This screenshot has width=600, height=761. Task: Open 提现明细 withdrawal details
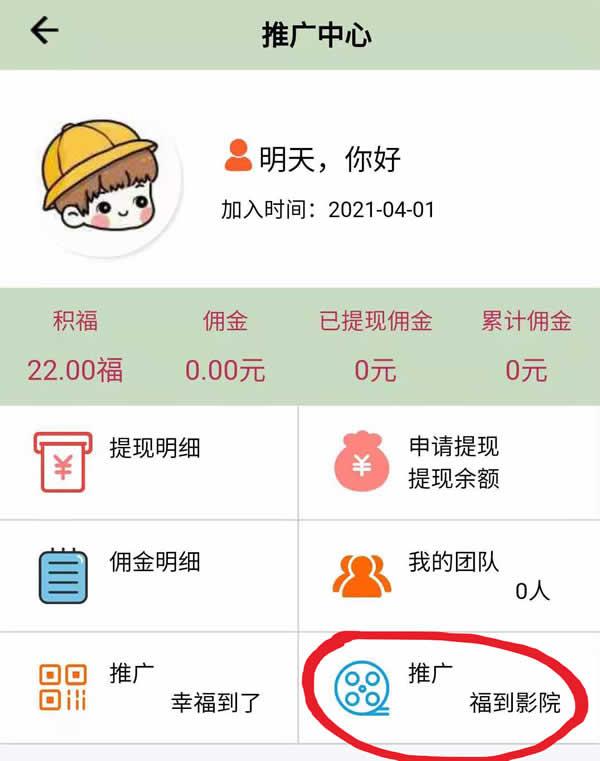pos(150,461)
